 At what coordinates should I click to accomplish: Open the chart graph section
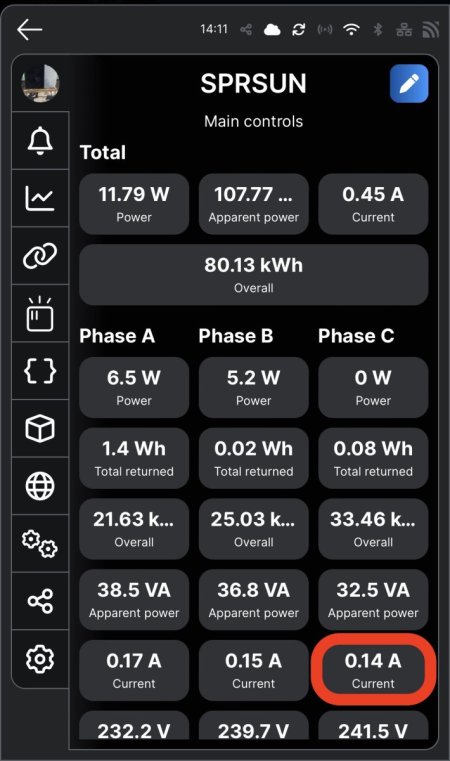pyautogui.click(x=40, y=198)
